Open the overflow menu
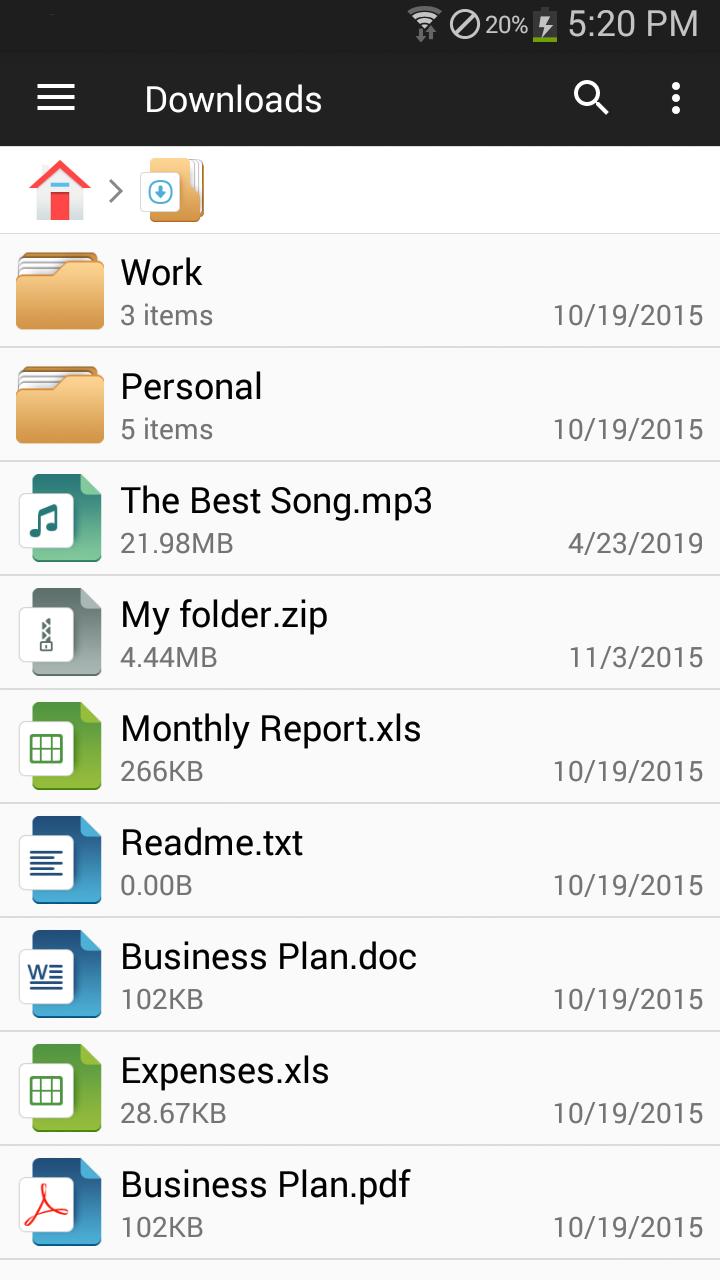This screenshot has width=720, height=1280. (676, 98)
